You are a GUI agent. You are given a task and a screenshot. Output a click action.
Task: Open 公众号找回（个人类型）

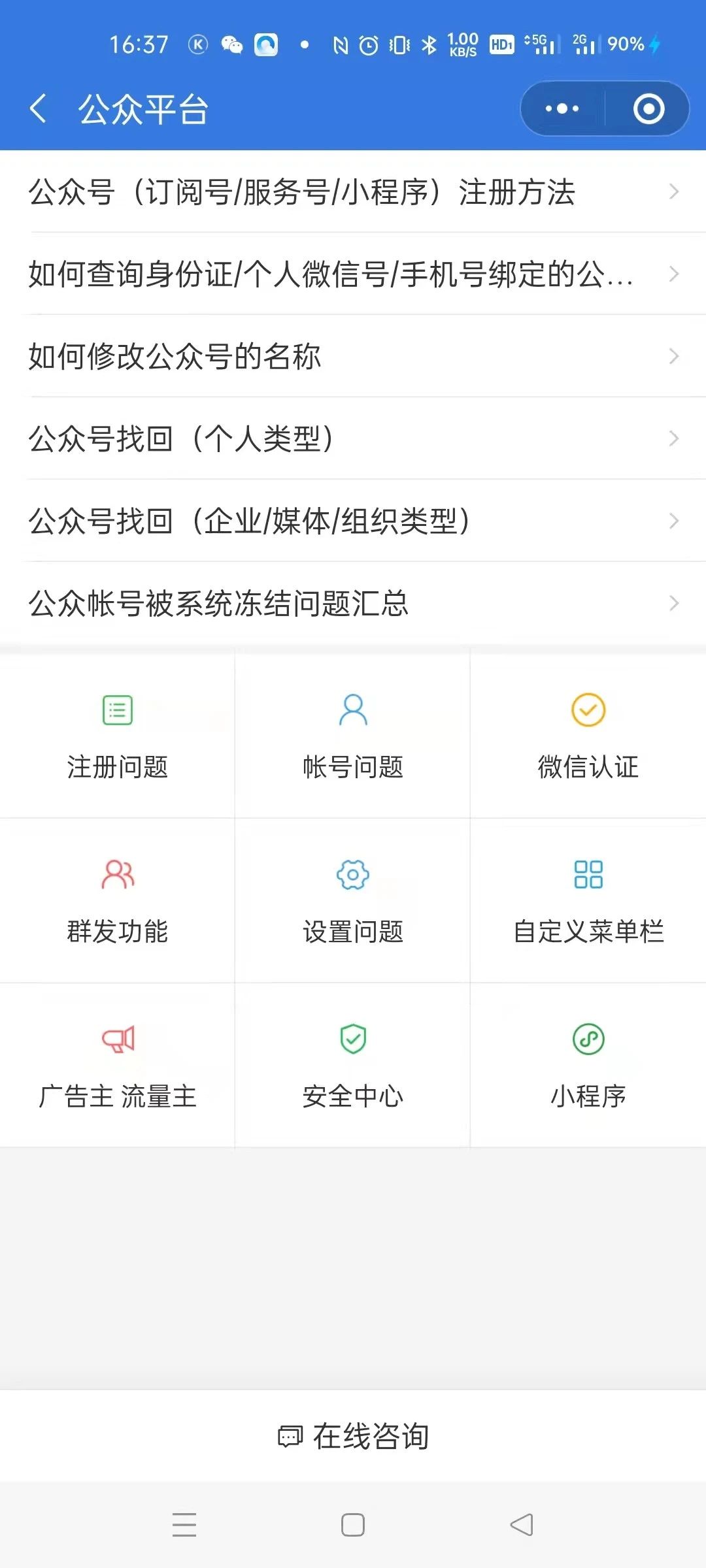[x=353, y=438]
